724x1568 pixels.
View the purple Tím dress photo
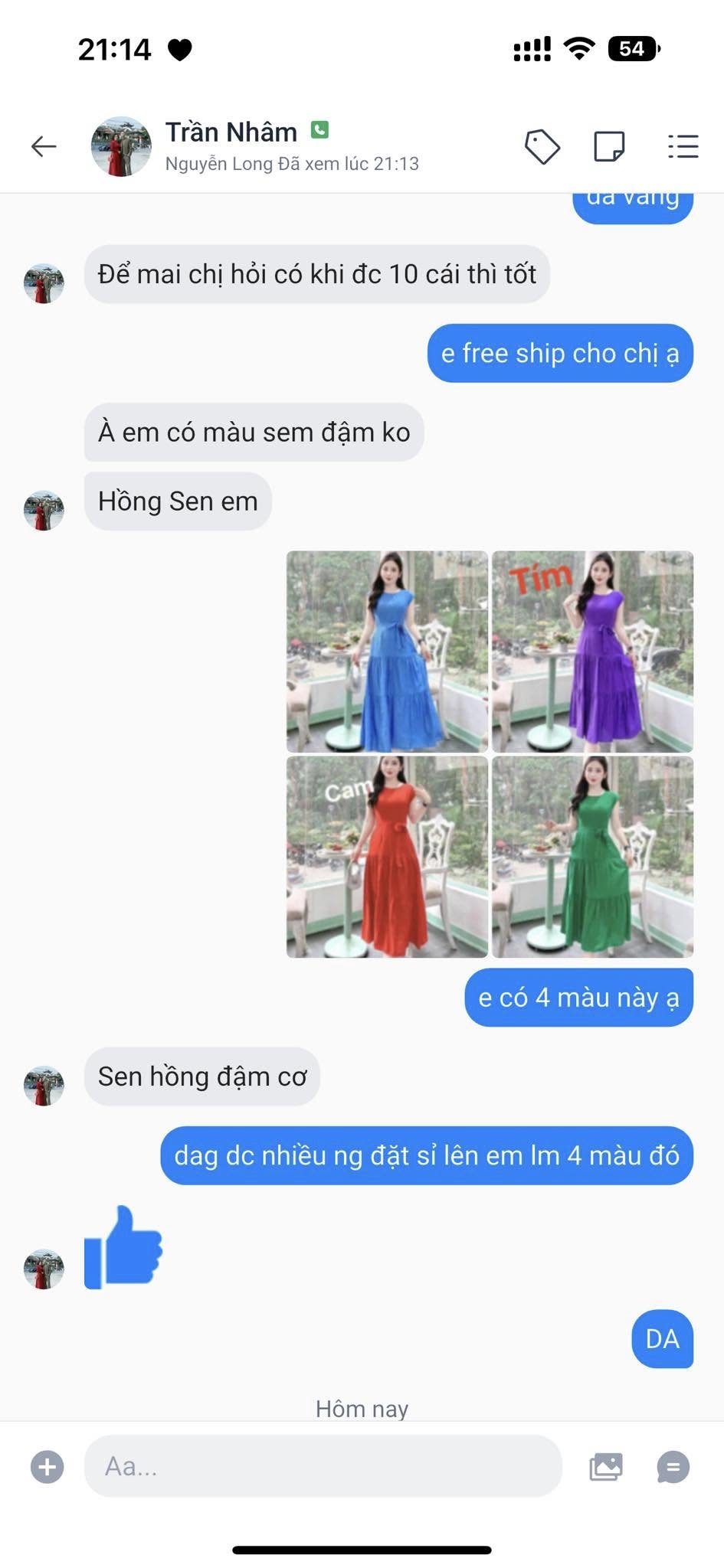[x=592, y=652]
